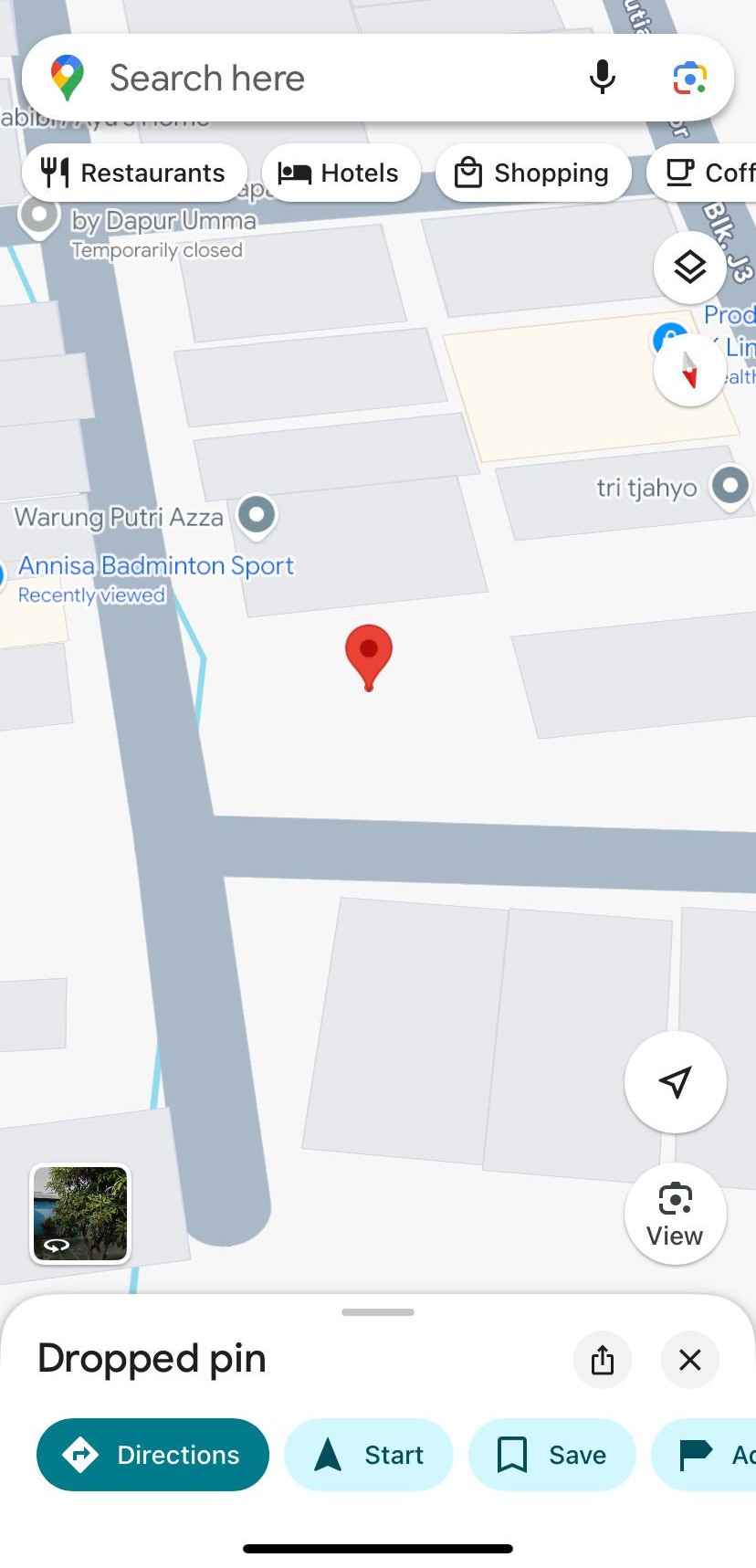Open the Live View button
756x1568 pixels.
point(675,1215)
